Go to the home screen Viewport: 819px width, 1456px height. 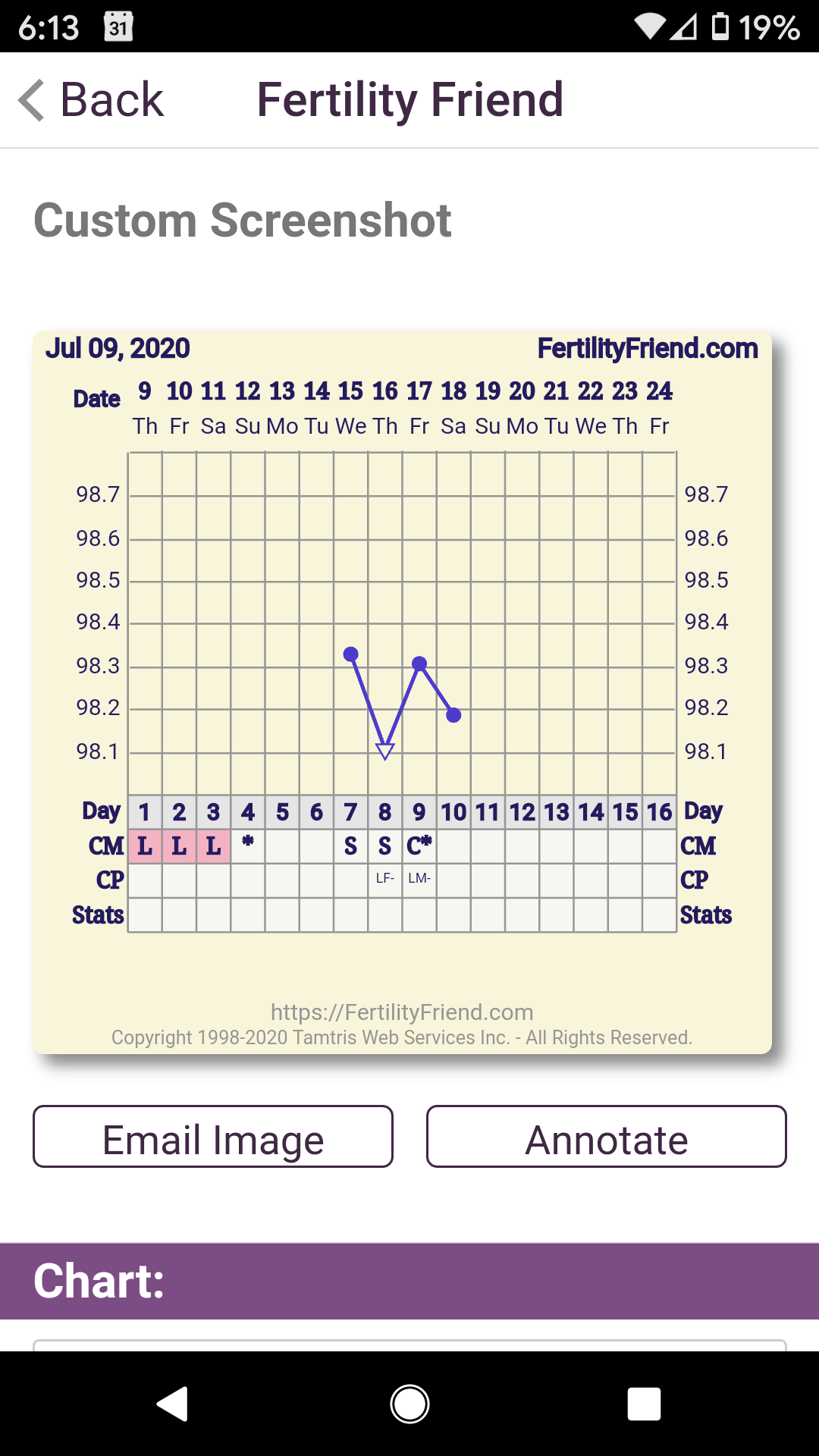pyautogui.click(x=409, y=1404)
